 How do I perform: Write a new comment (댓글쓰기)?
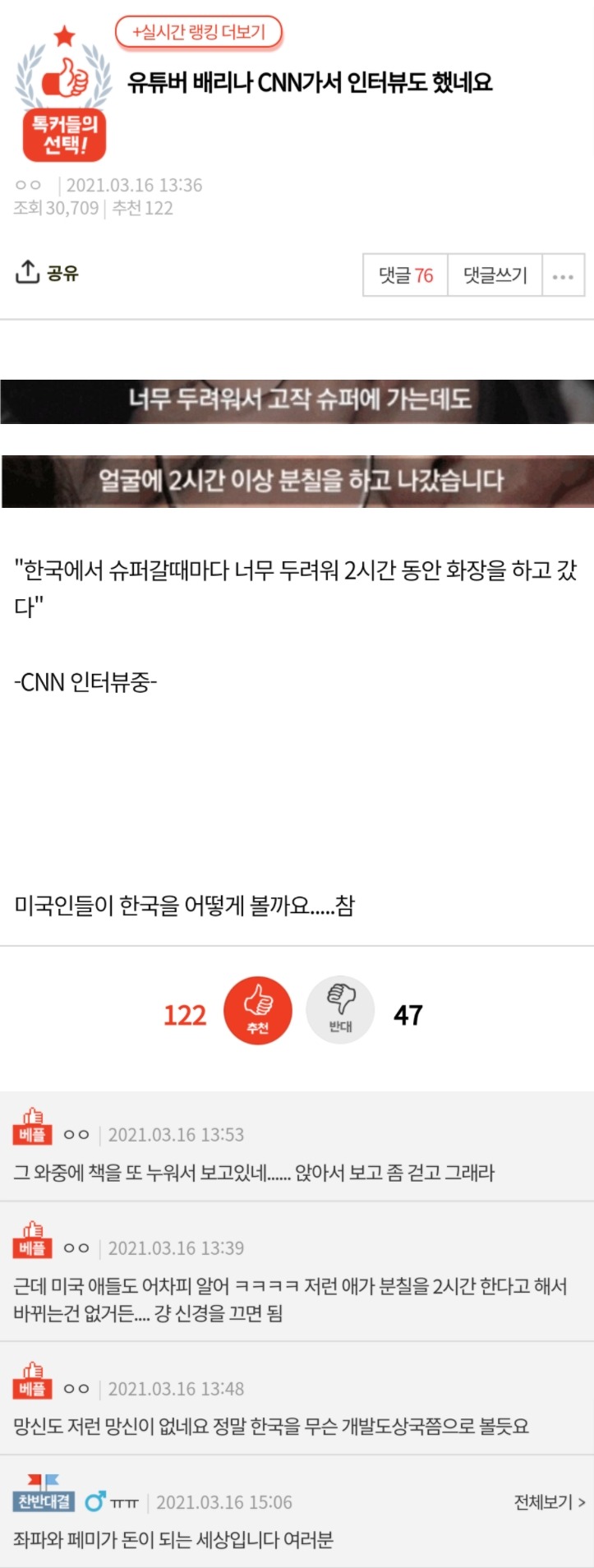click(495, 275)
